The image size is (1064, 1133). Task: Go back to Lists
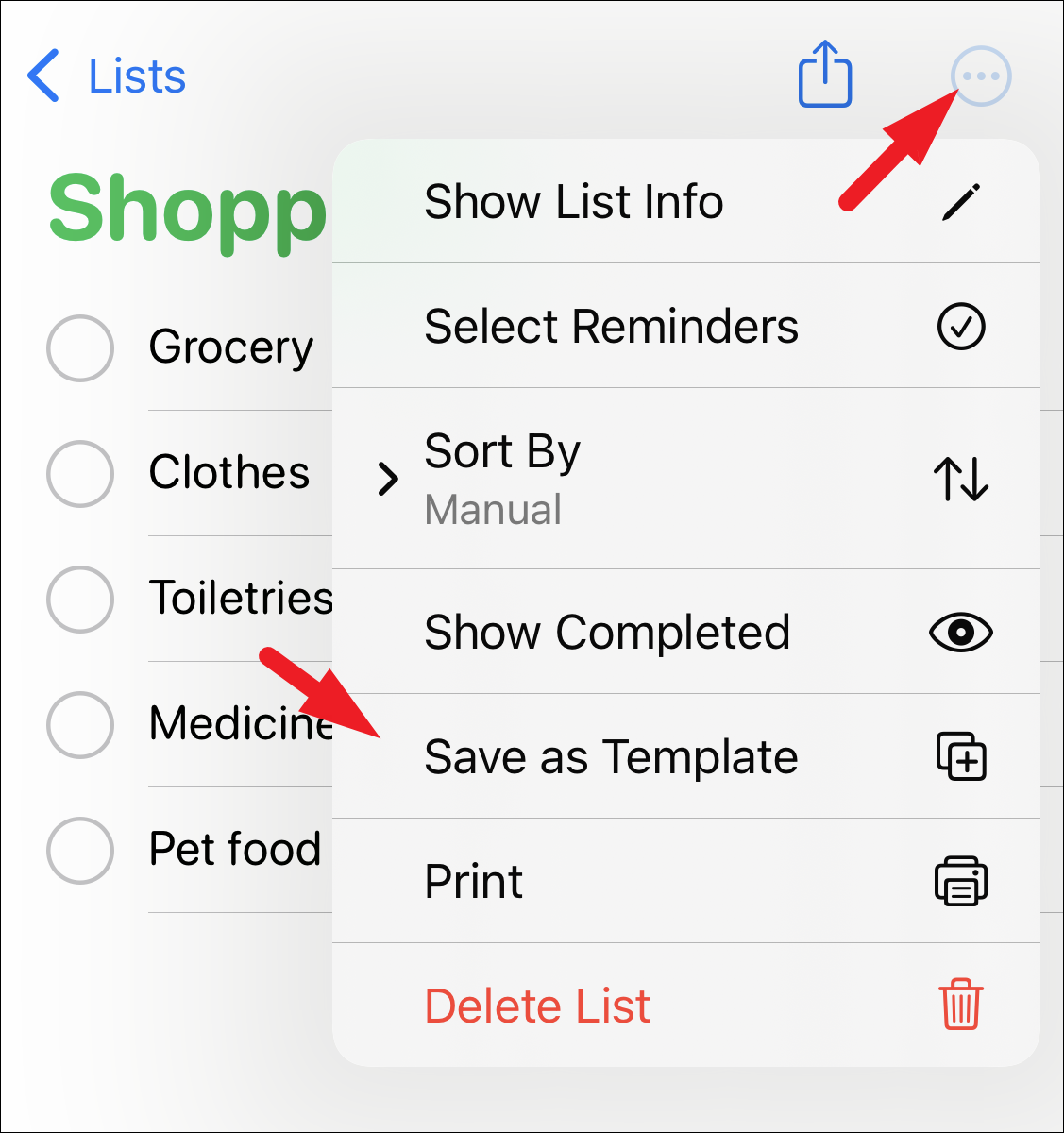[106, 76]
